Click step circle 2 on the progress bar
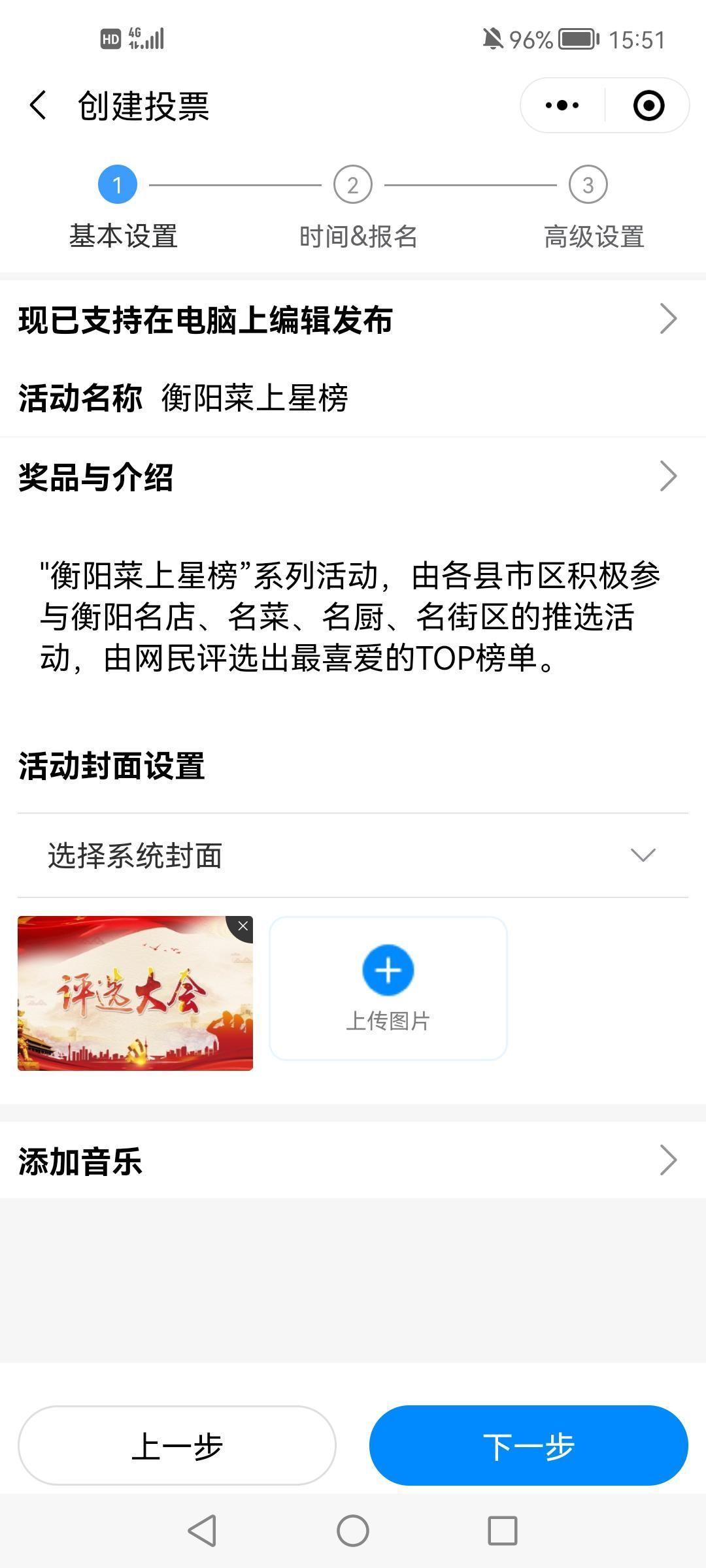 (x=351, y=184)
